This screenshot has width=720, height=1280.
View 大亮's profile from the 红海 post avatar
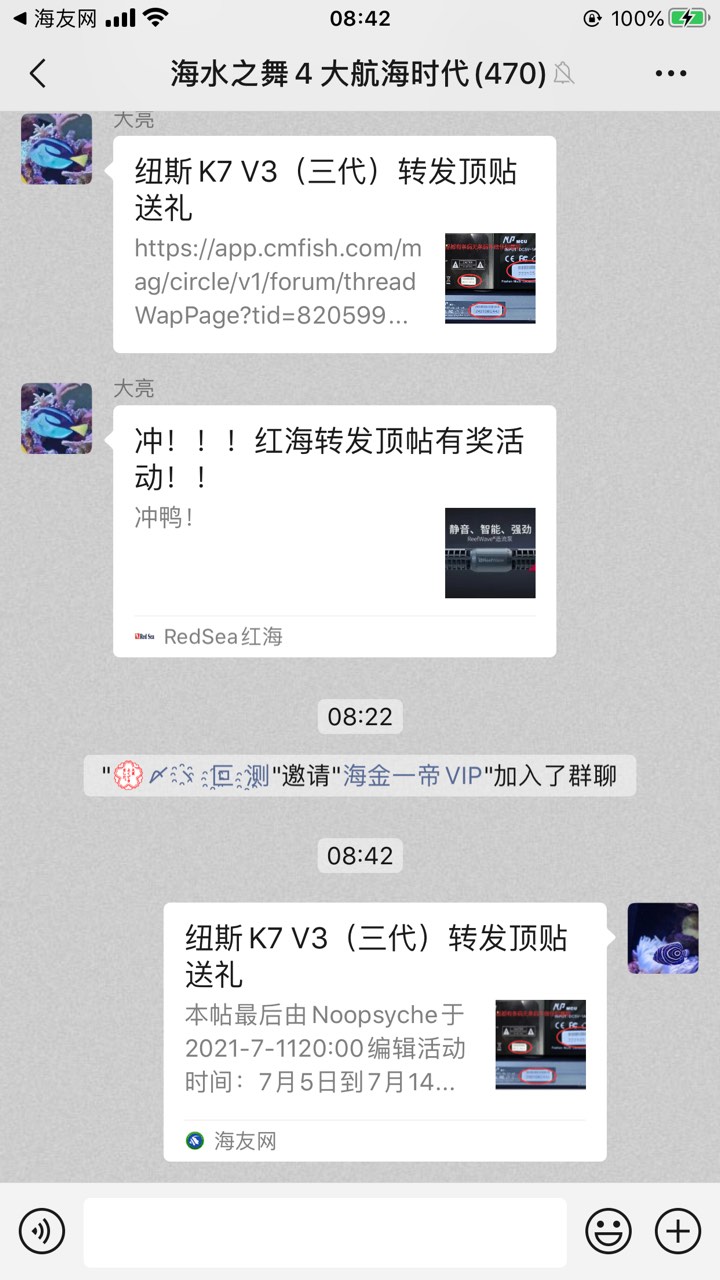(x=56, y=418)
